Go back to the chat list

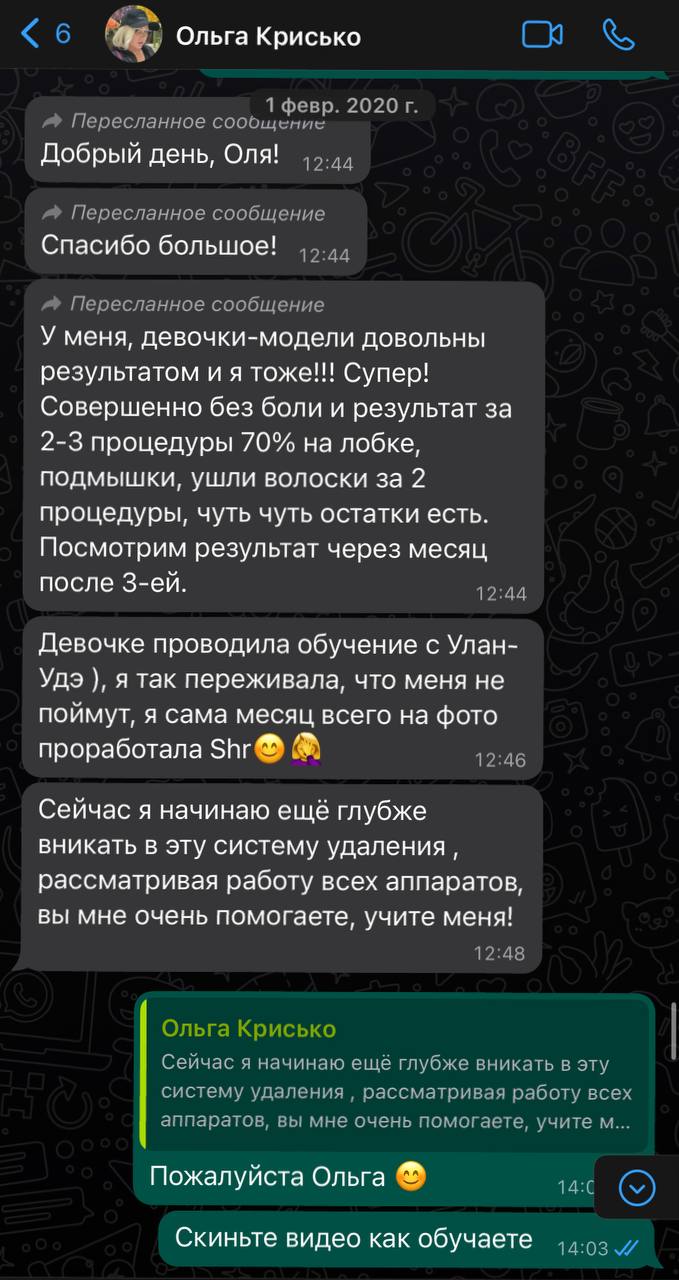click(x=45, y=34)
